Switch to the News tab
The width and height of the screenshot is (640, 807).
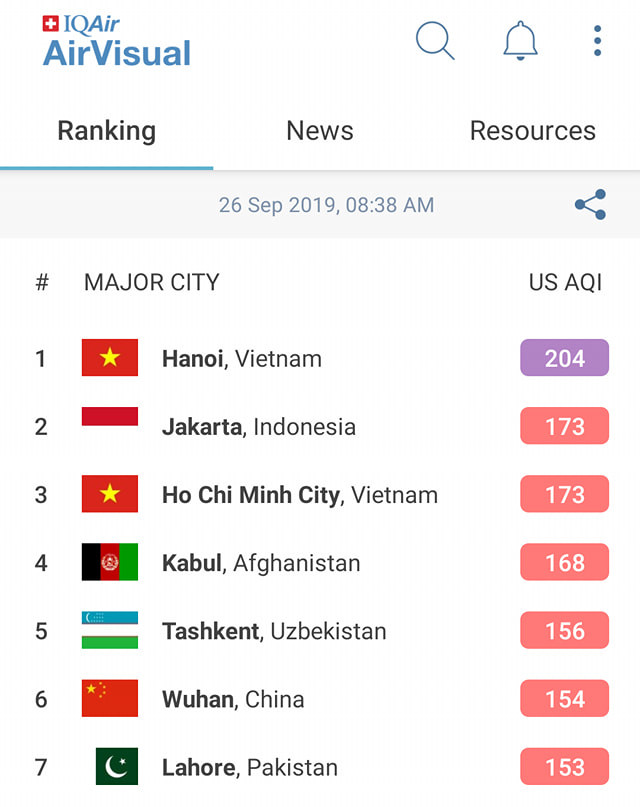[x=319, y=131]
